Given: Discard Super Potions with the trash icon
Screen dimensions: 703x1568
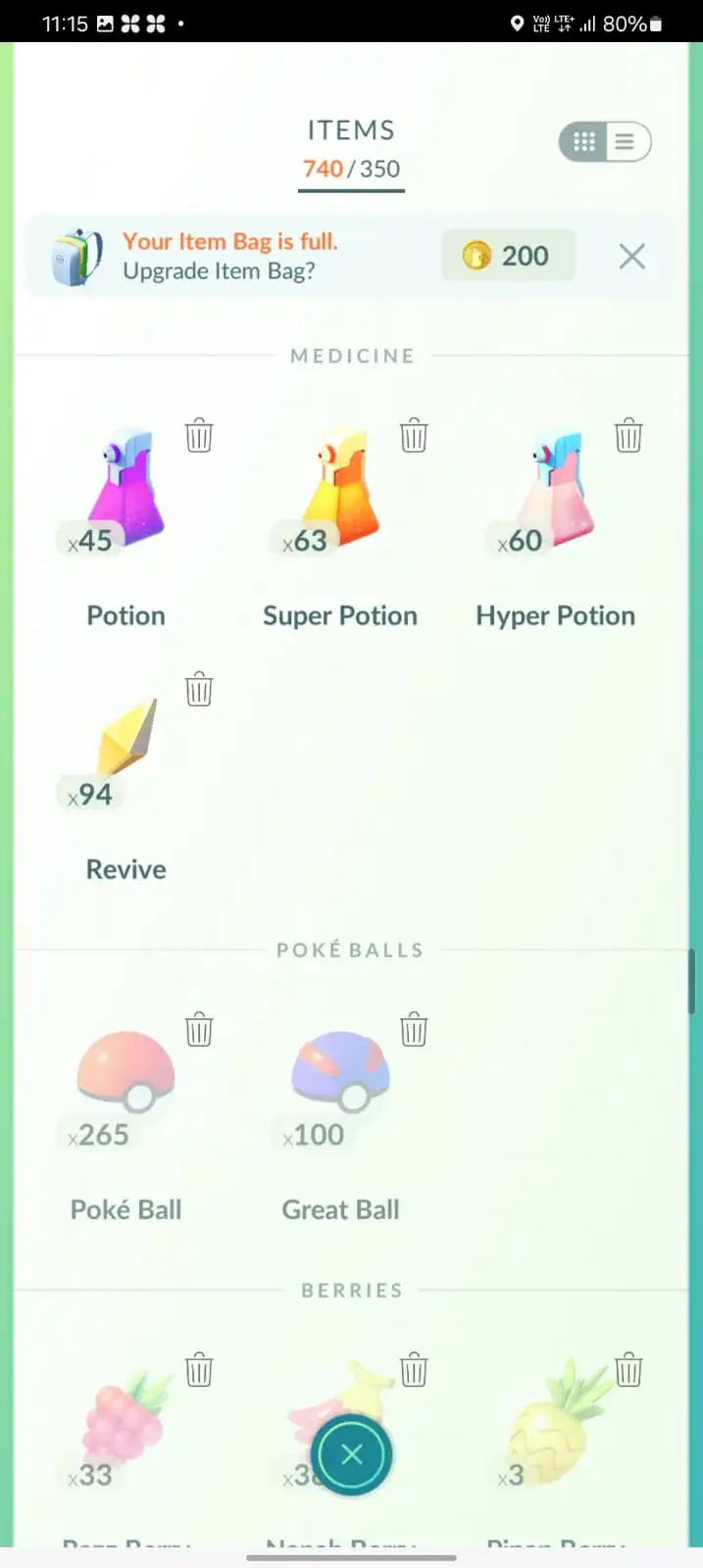Looking at the screenshot, I should (414, 435).
